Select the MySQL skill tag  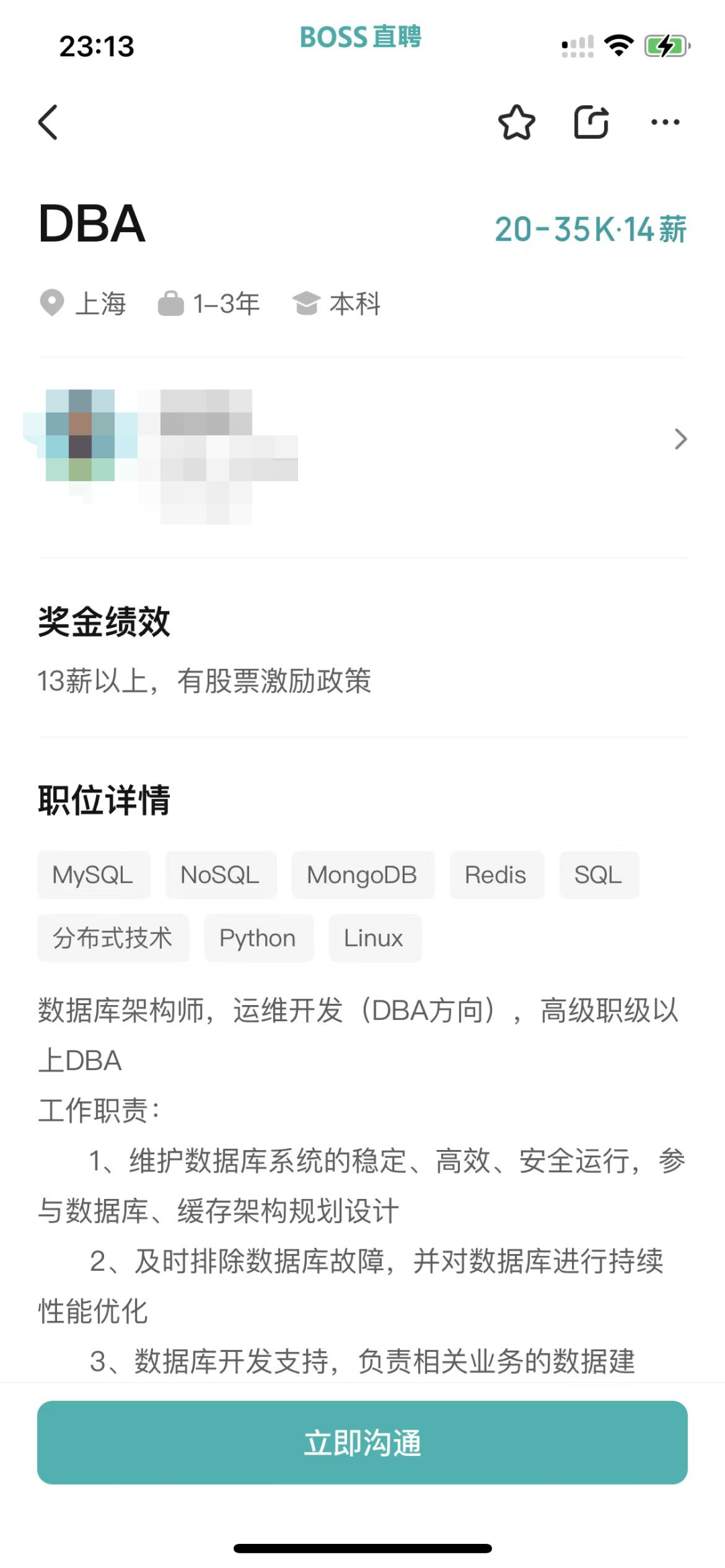pos(93,875)
